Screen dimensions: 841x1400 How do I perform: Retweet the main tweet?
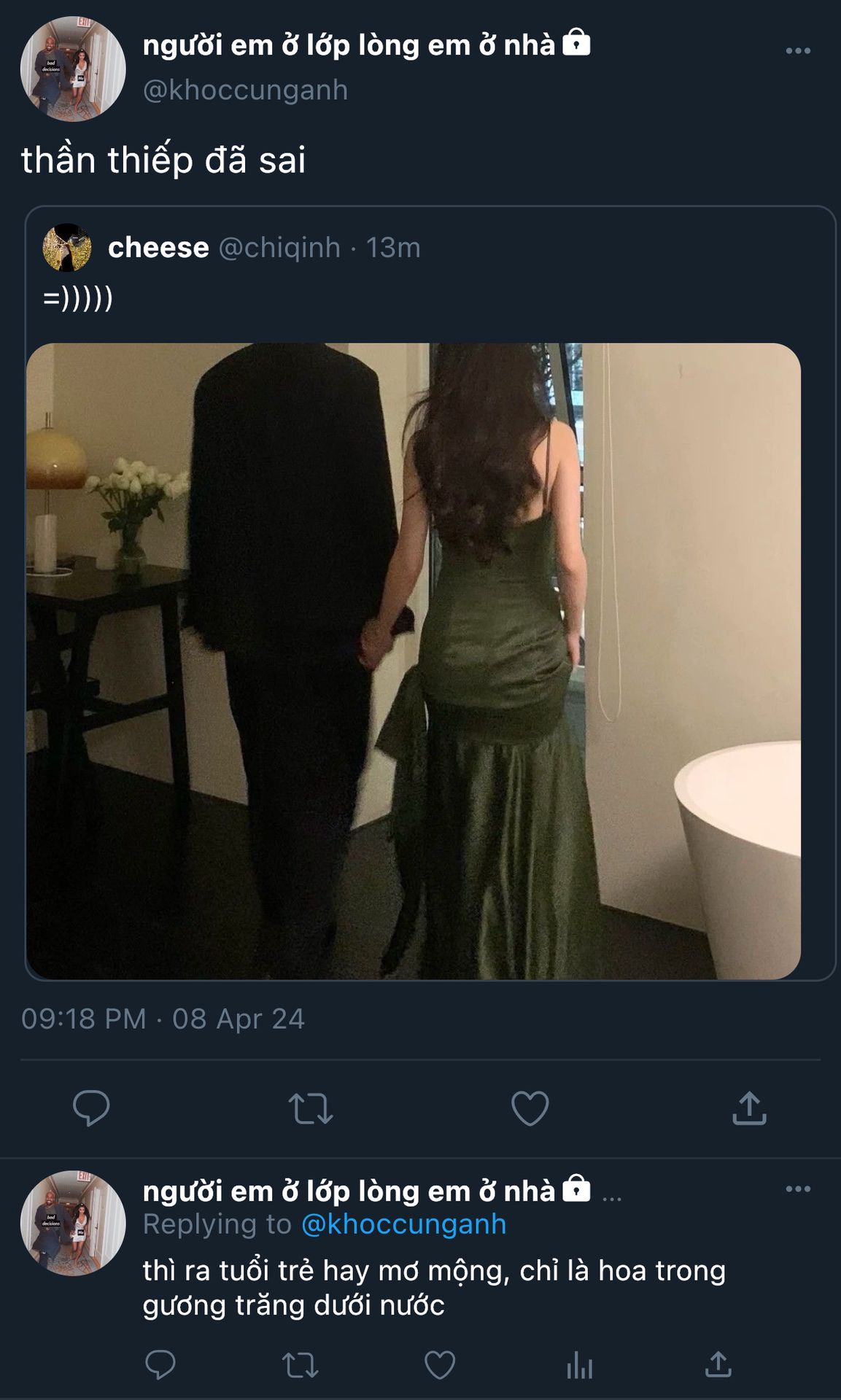(x=311, y=1108)
